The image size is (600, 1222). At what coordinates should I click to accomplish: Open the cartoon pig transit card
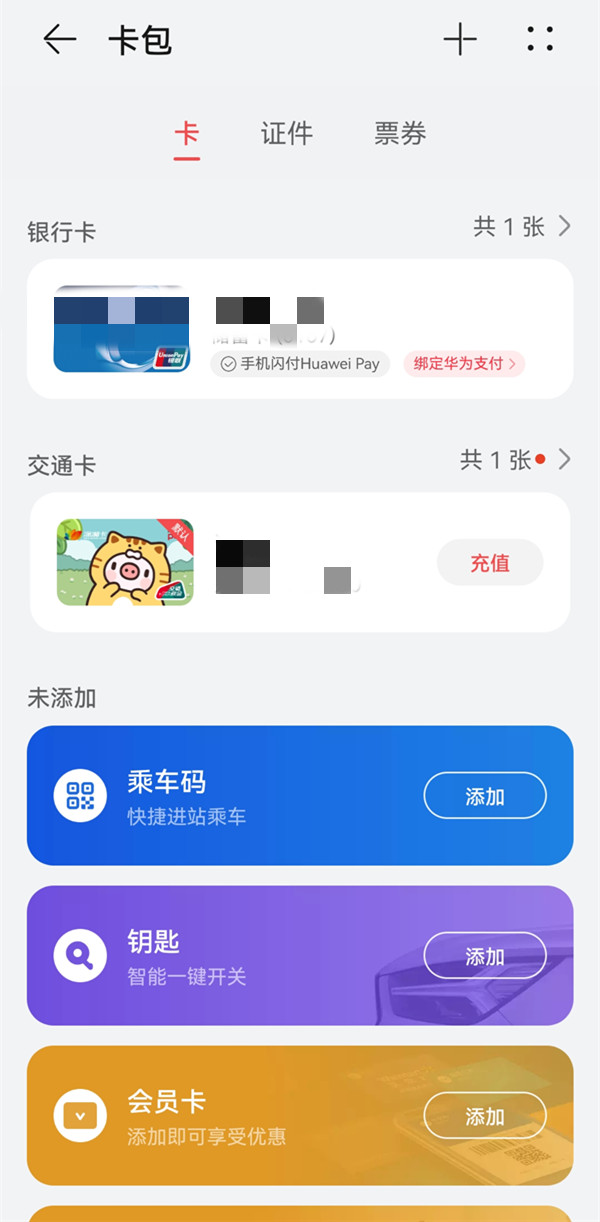(125, 562)
